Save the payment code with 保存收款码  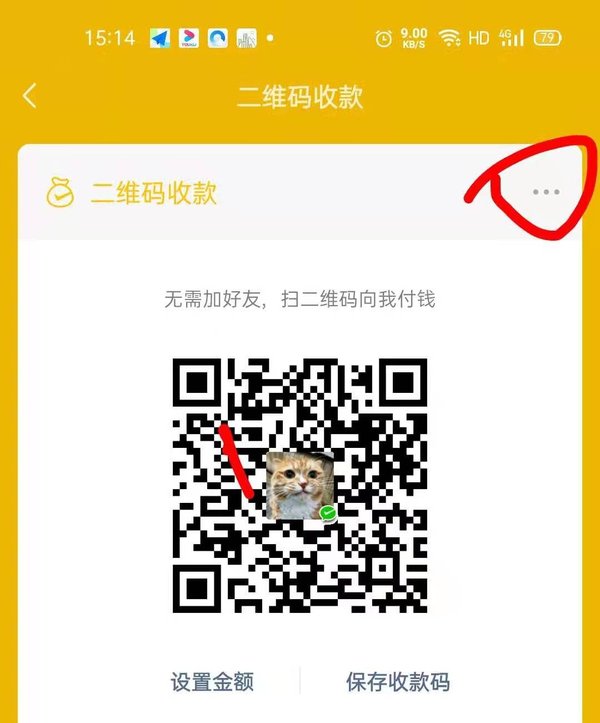coord(398,682)
